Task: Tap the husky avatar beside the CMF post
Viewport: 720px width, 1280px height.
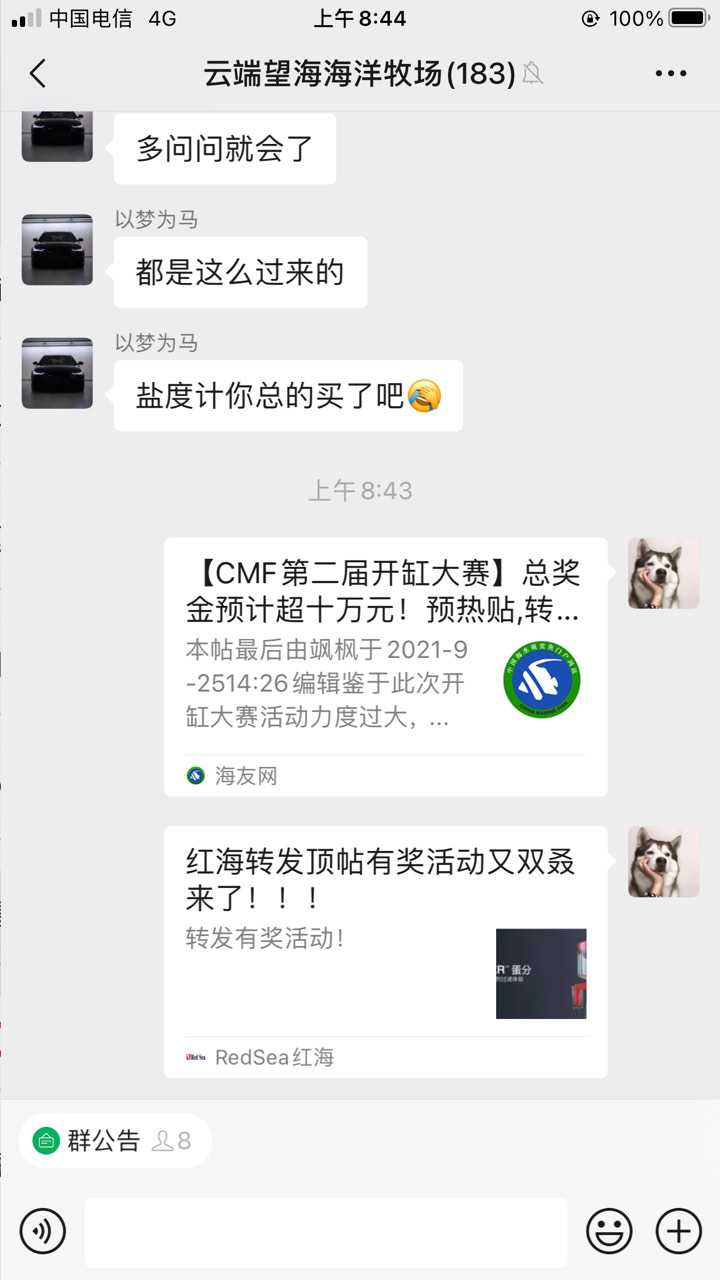Action: click(663, 573)
